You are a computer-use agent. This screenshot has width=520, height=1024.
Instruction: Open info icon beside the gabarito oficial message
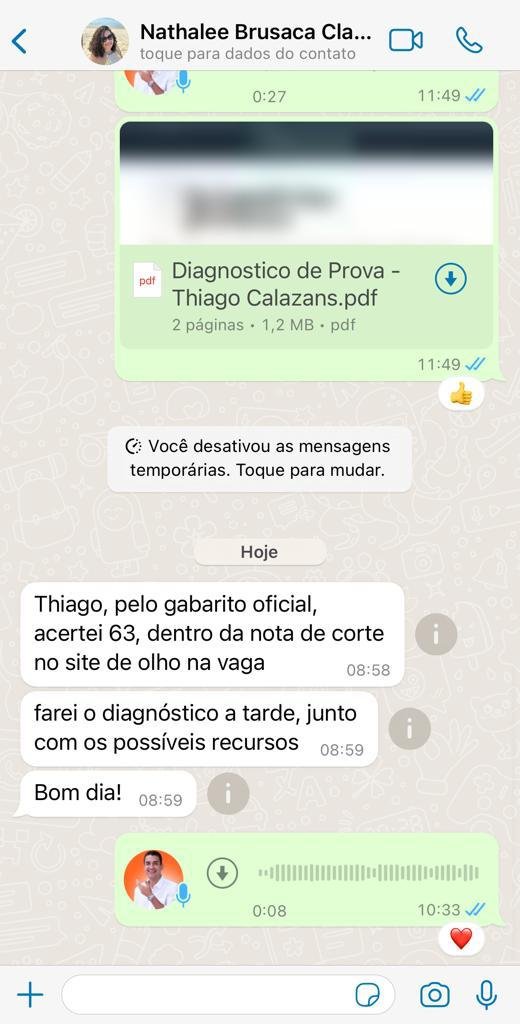tap(436, 633)
